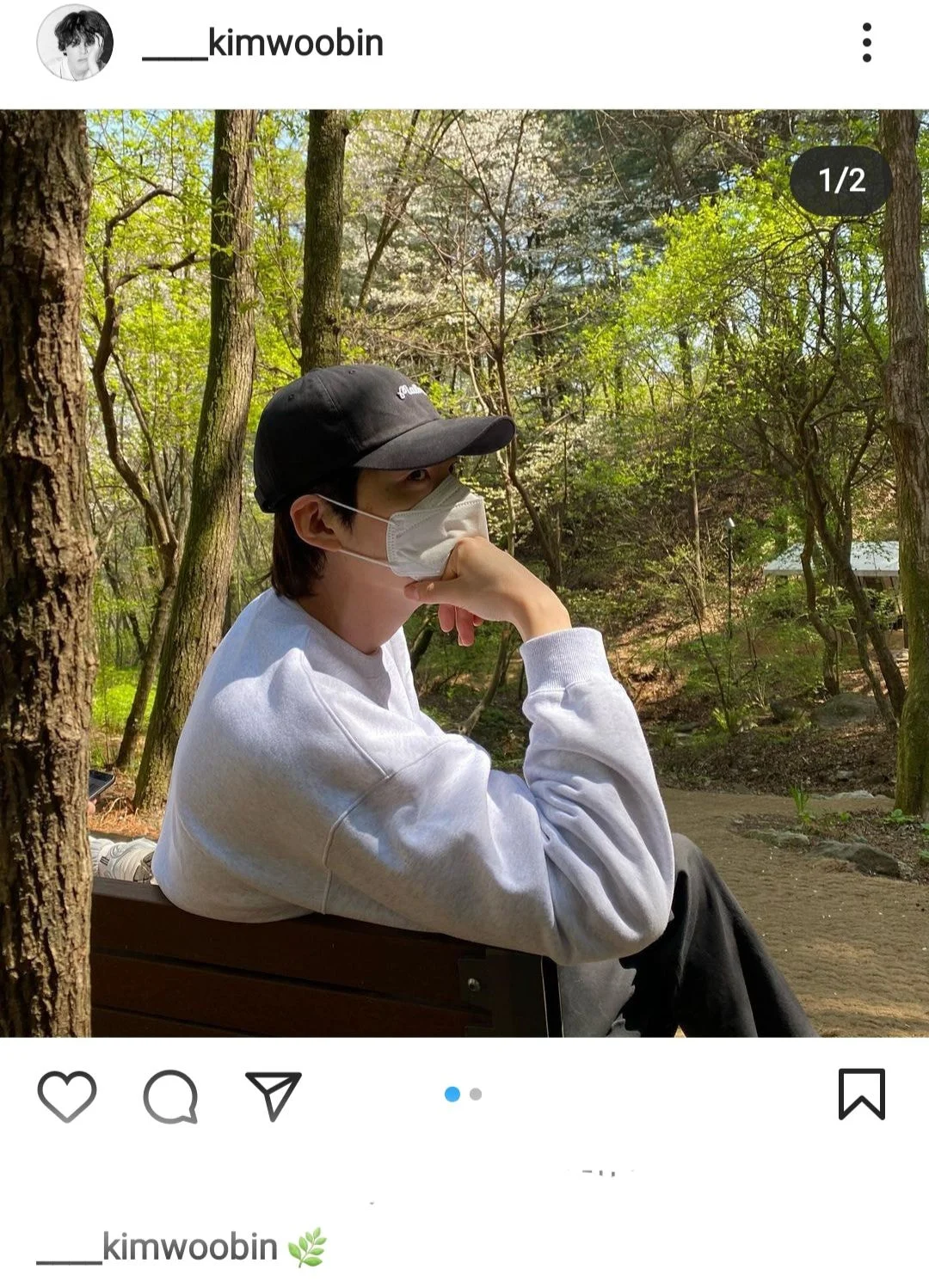Open the ____kimwoobin username in the post header
The width and height of the screenshot is (929, 1288).
pos(263,43)
